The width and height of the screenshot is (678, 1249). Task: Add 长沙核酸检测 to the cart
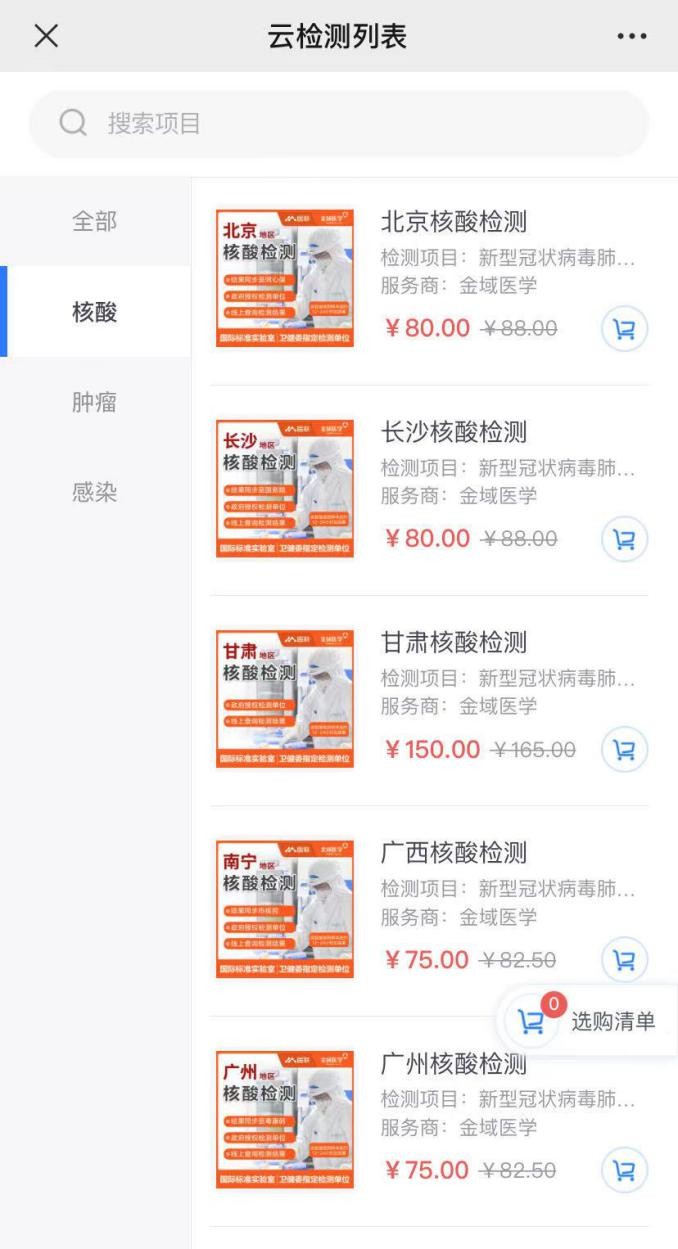coord(624,540)
